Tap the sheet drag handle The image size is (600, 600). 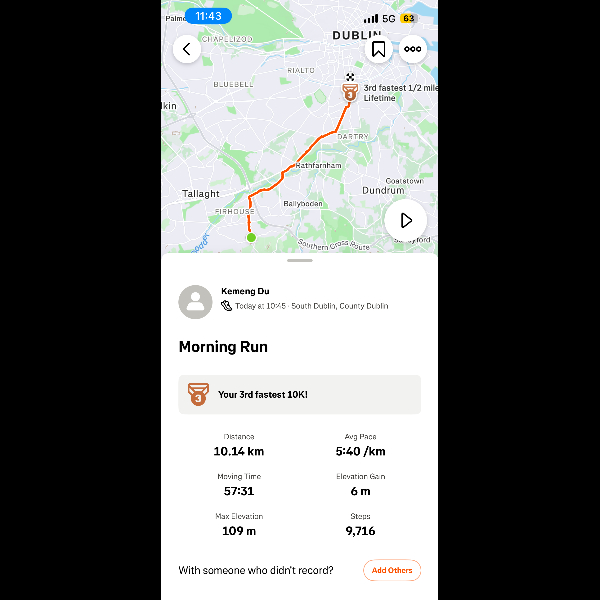tap(300, 261)
